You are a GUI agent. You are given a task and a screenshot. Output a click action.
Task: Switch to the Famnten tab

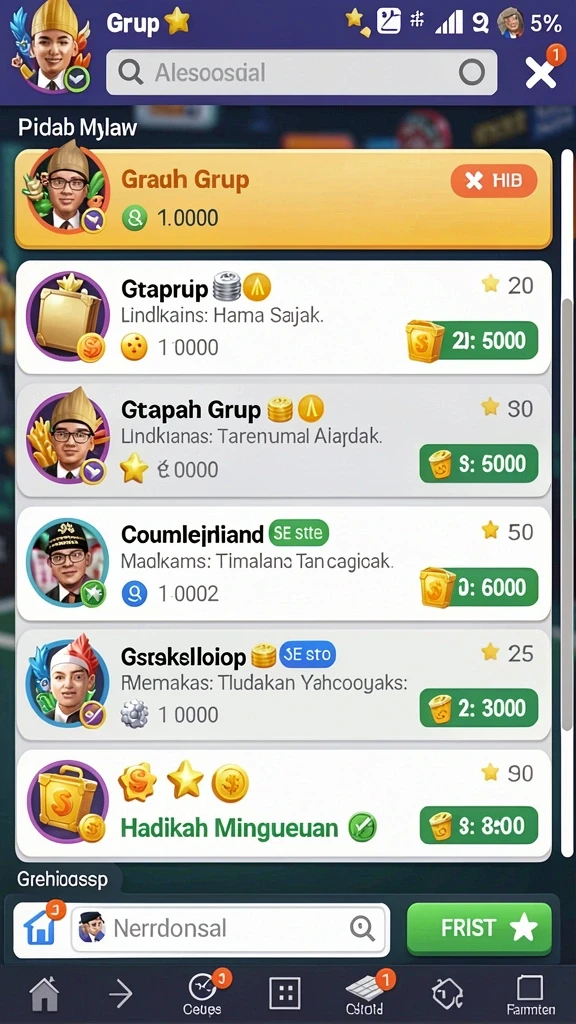530,994
